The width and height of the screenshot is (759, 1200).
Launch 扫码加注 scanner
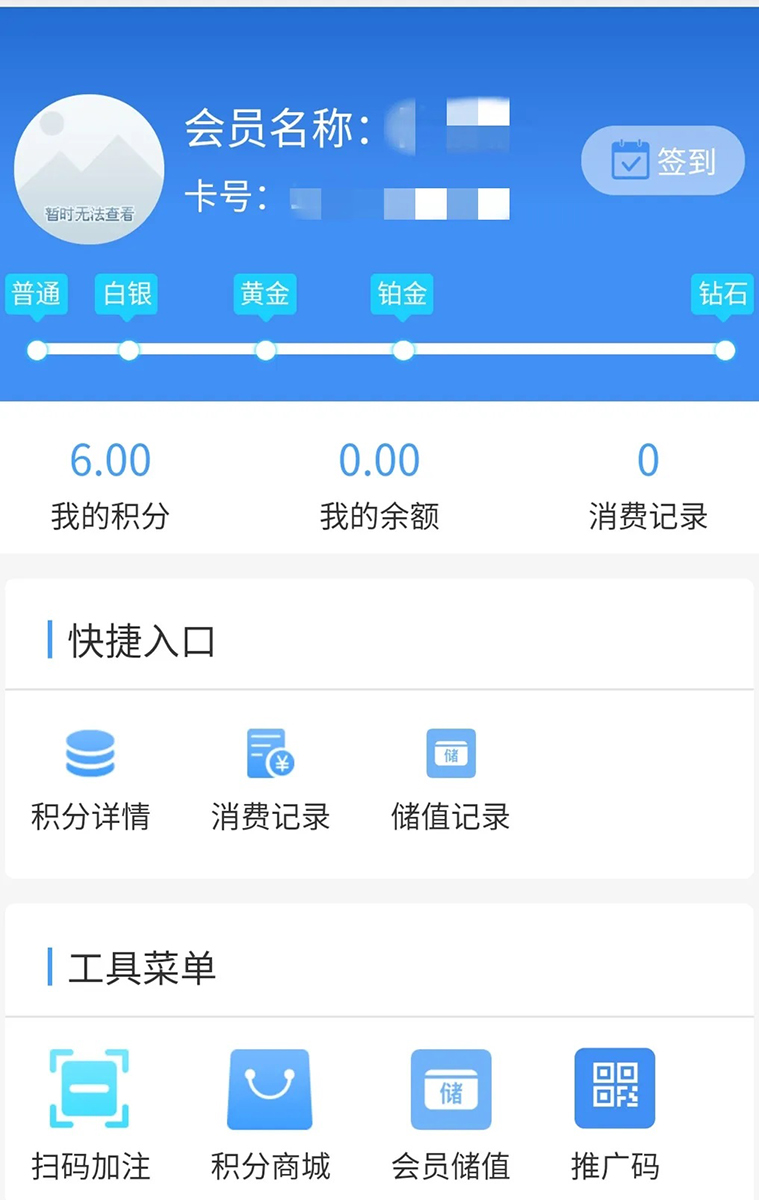(x=90, y=1112)
